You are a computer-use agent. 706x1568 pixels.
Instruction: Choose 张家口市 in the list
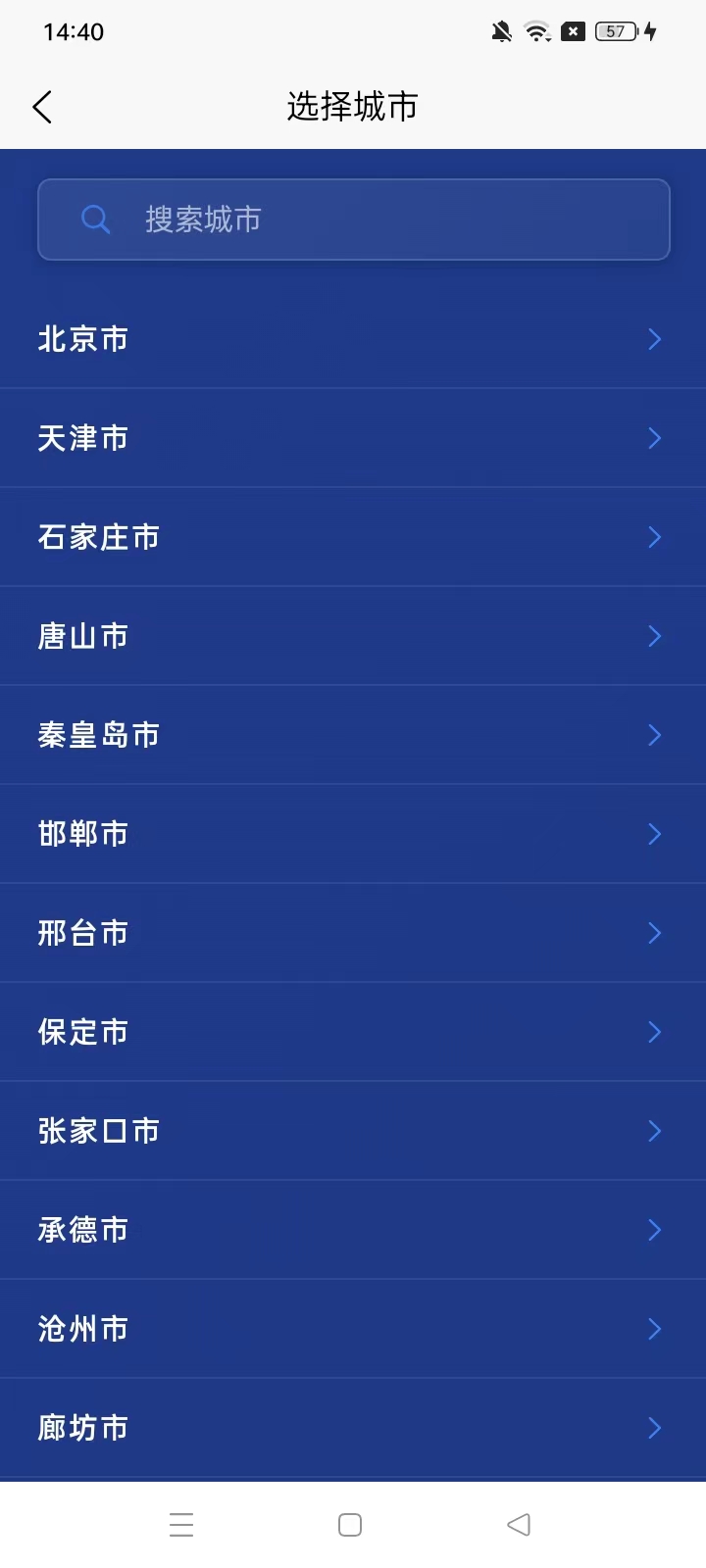point(98,1131)
